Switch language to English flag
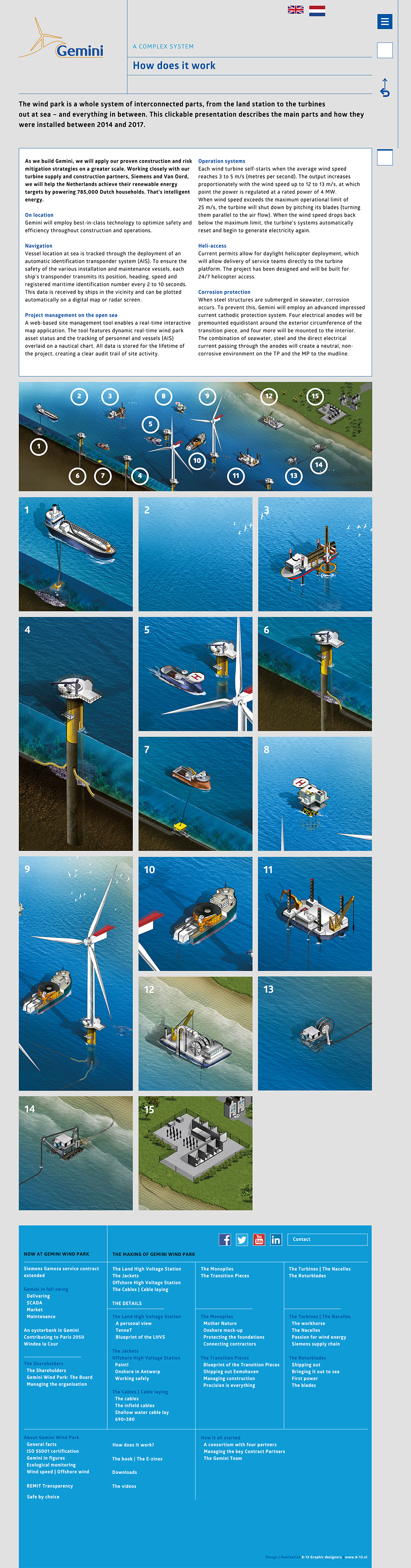 coord(296,10)
